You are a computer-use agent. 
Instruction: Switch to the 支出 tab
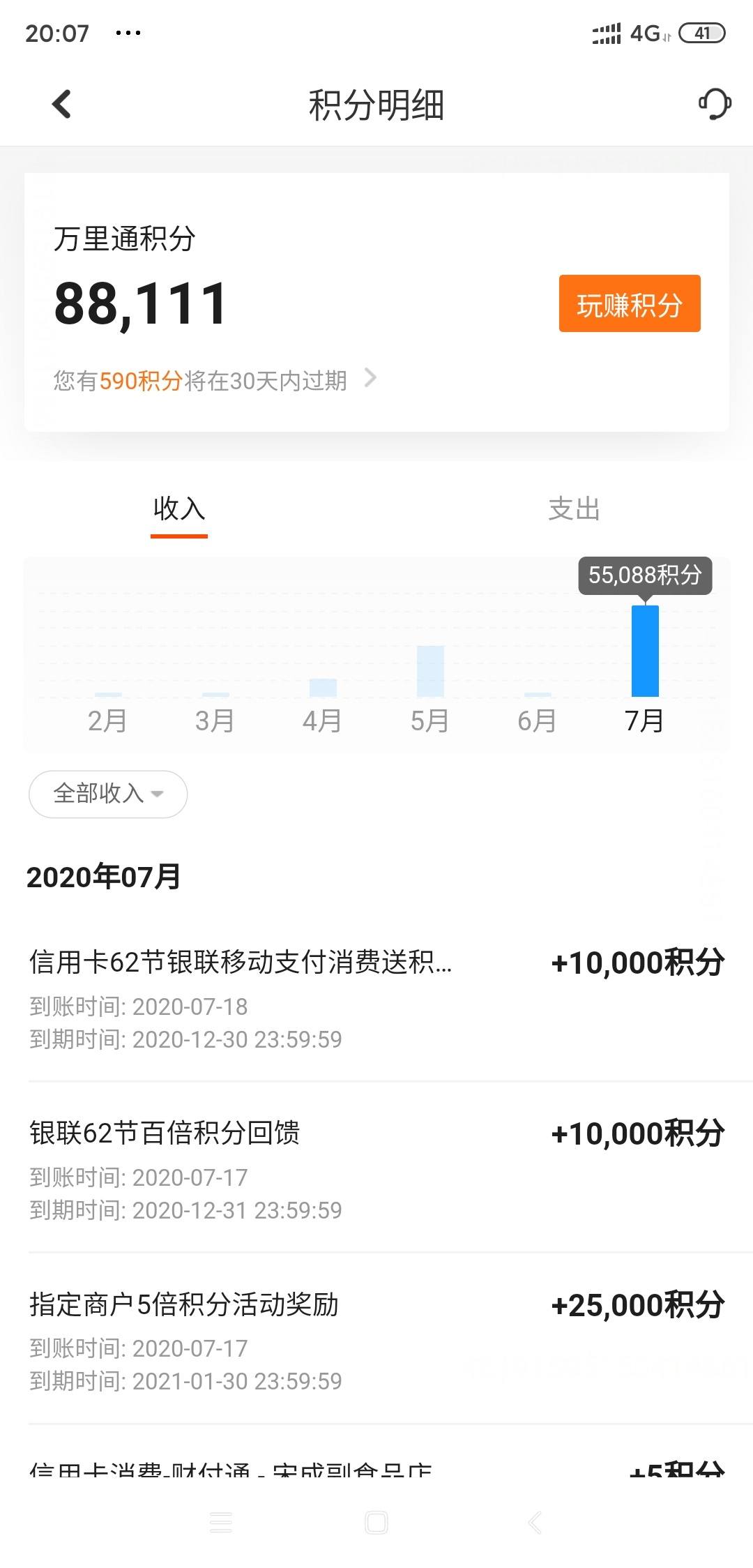[574, 508]
